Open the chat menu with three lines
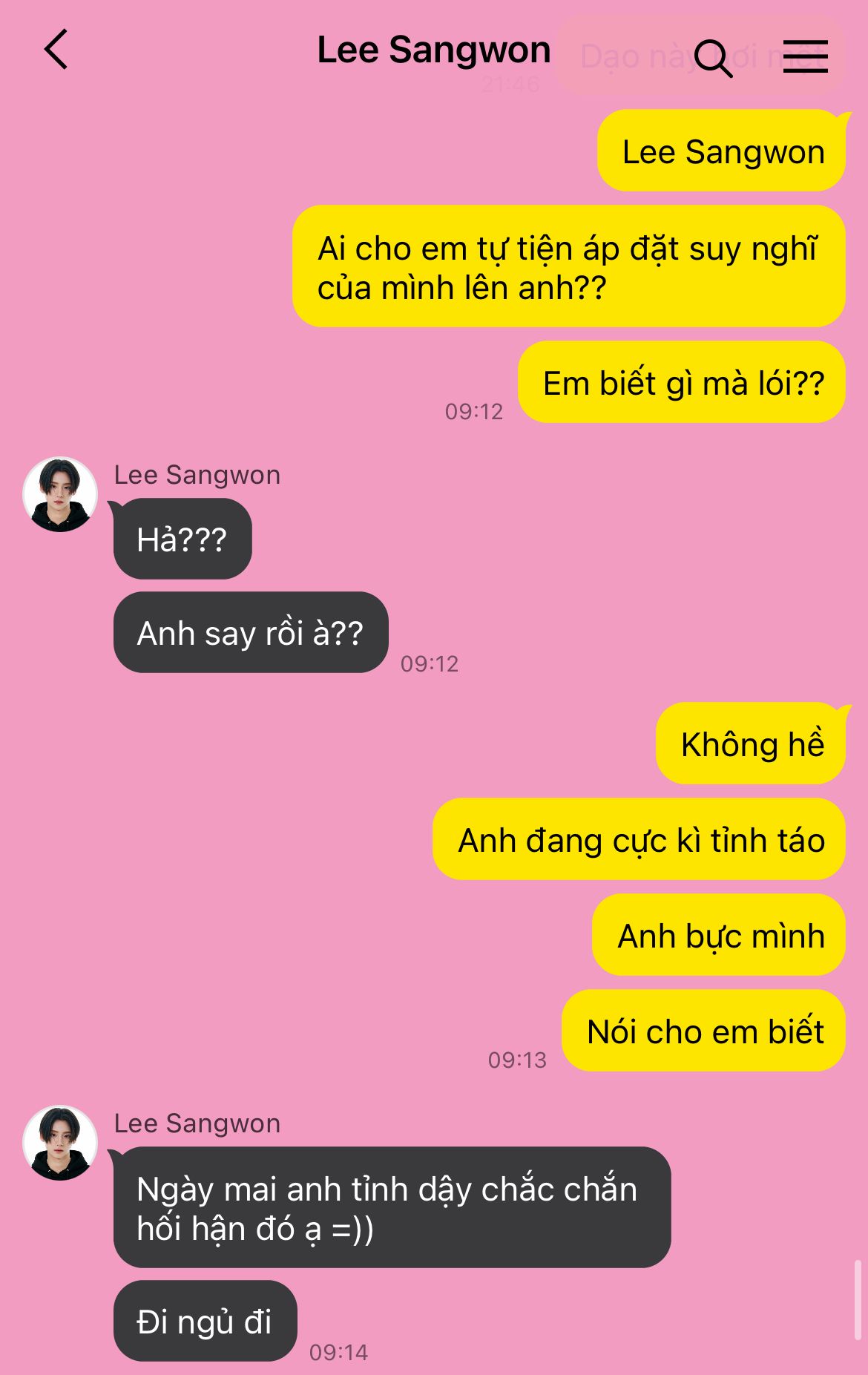Screen dimensions: 868x1375 point(805,56)
